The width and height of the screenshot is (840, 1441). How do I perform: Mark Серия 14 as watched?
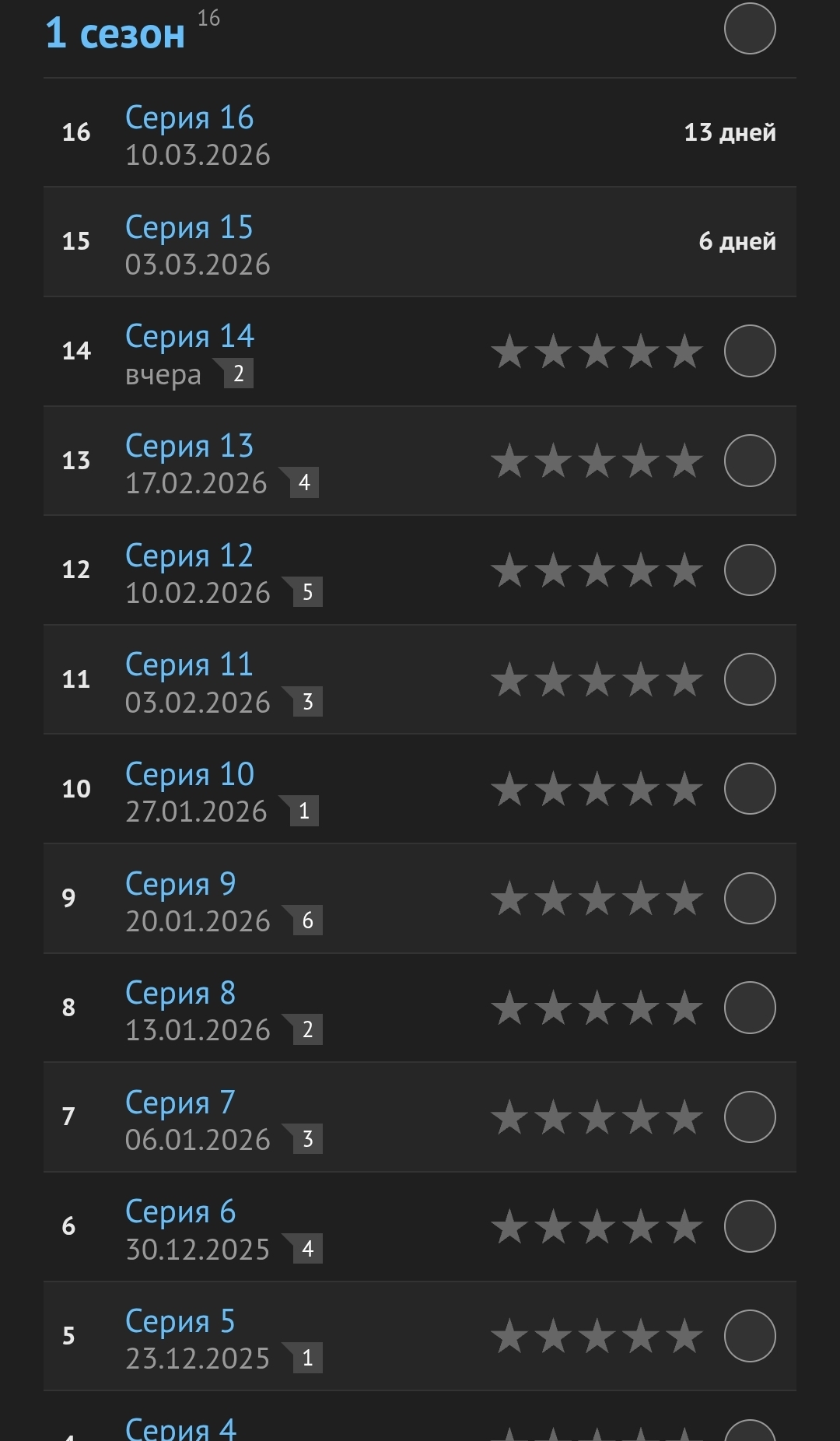click(750, 351)
